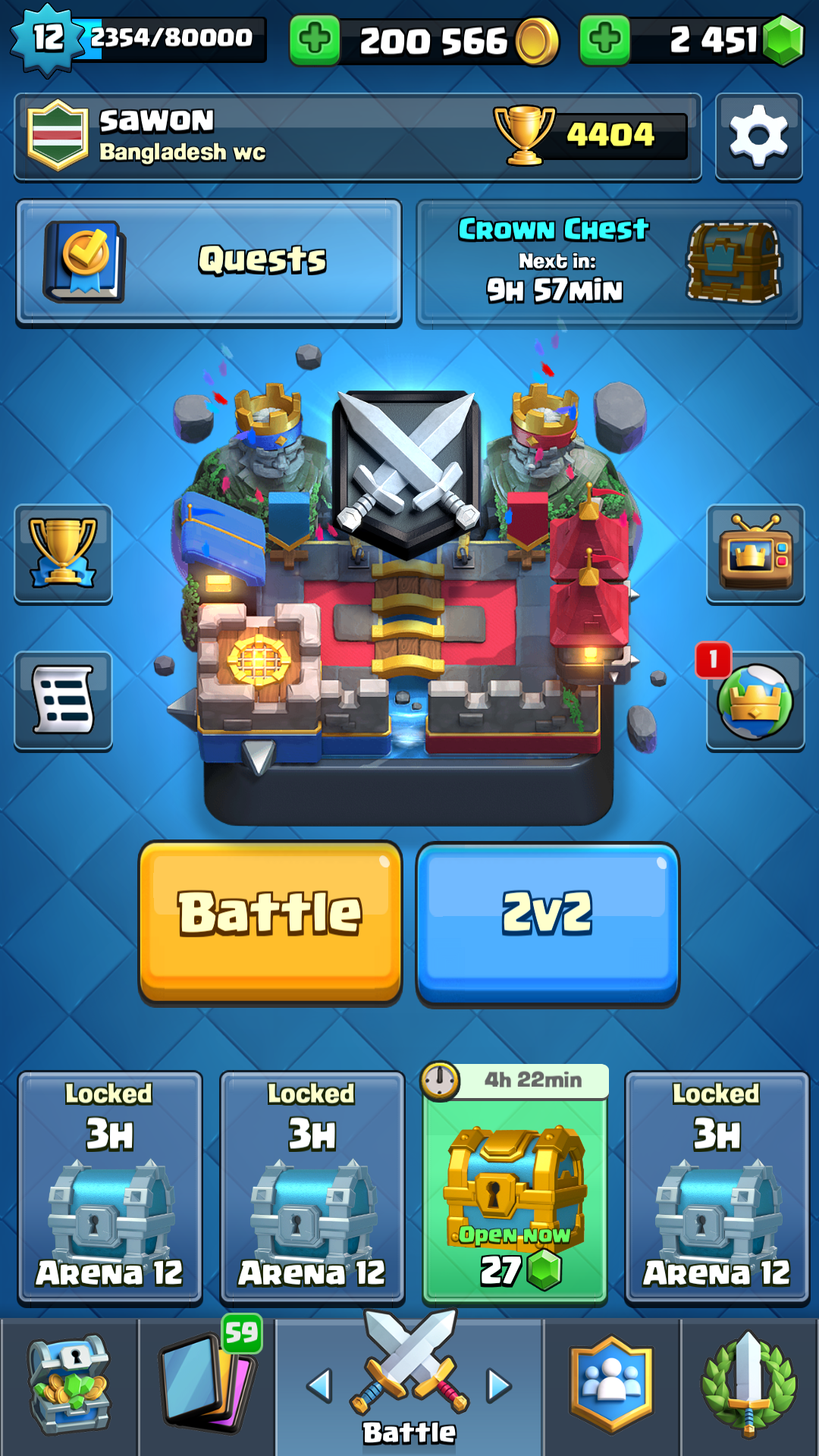Open the Quests panel
Screen dimensions: 819x1456
(x=209, y=262)
